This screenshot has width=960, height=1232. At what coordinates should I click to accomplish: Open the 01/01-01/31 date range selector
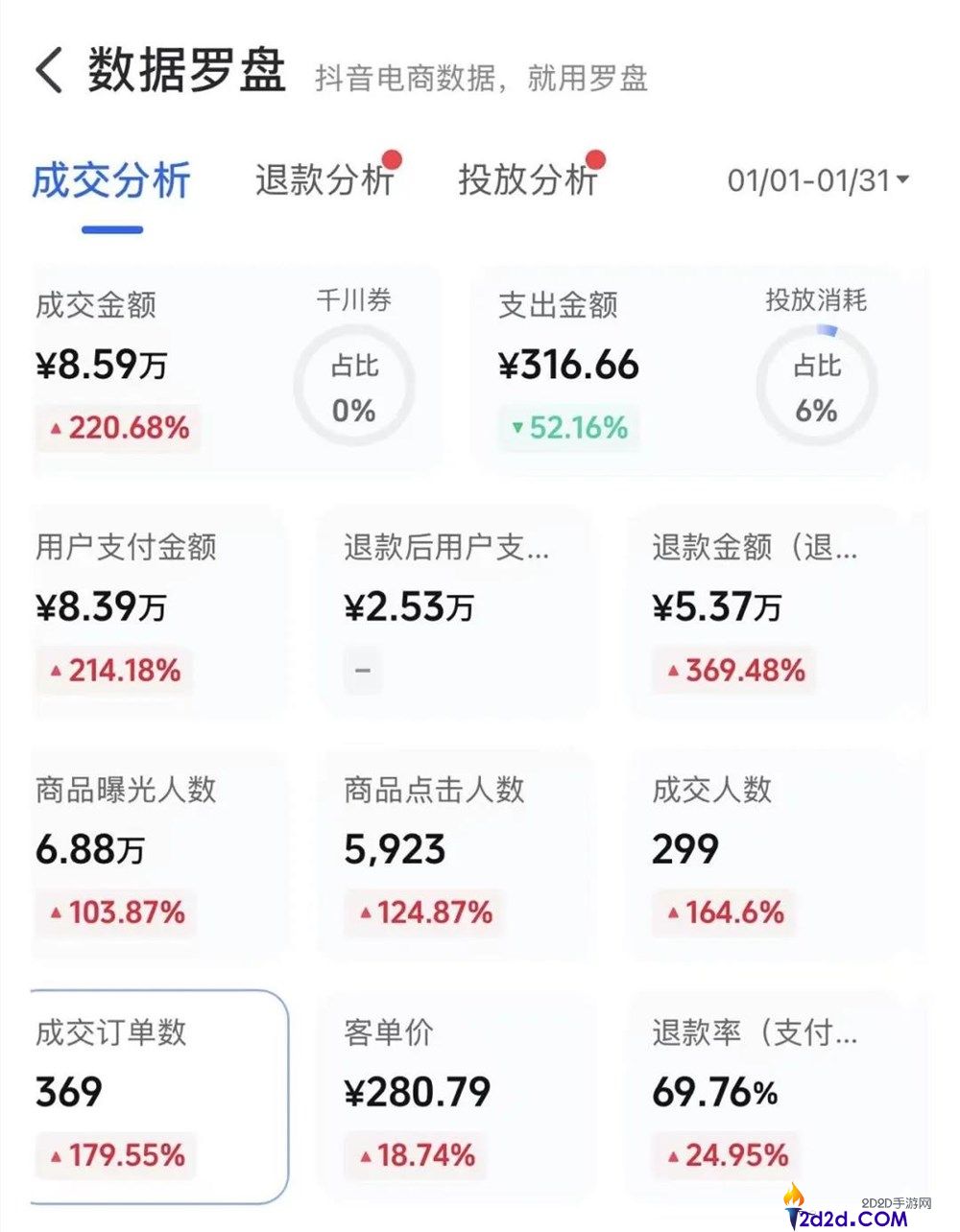[x=814, y=178]
